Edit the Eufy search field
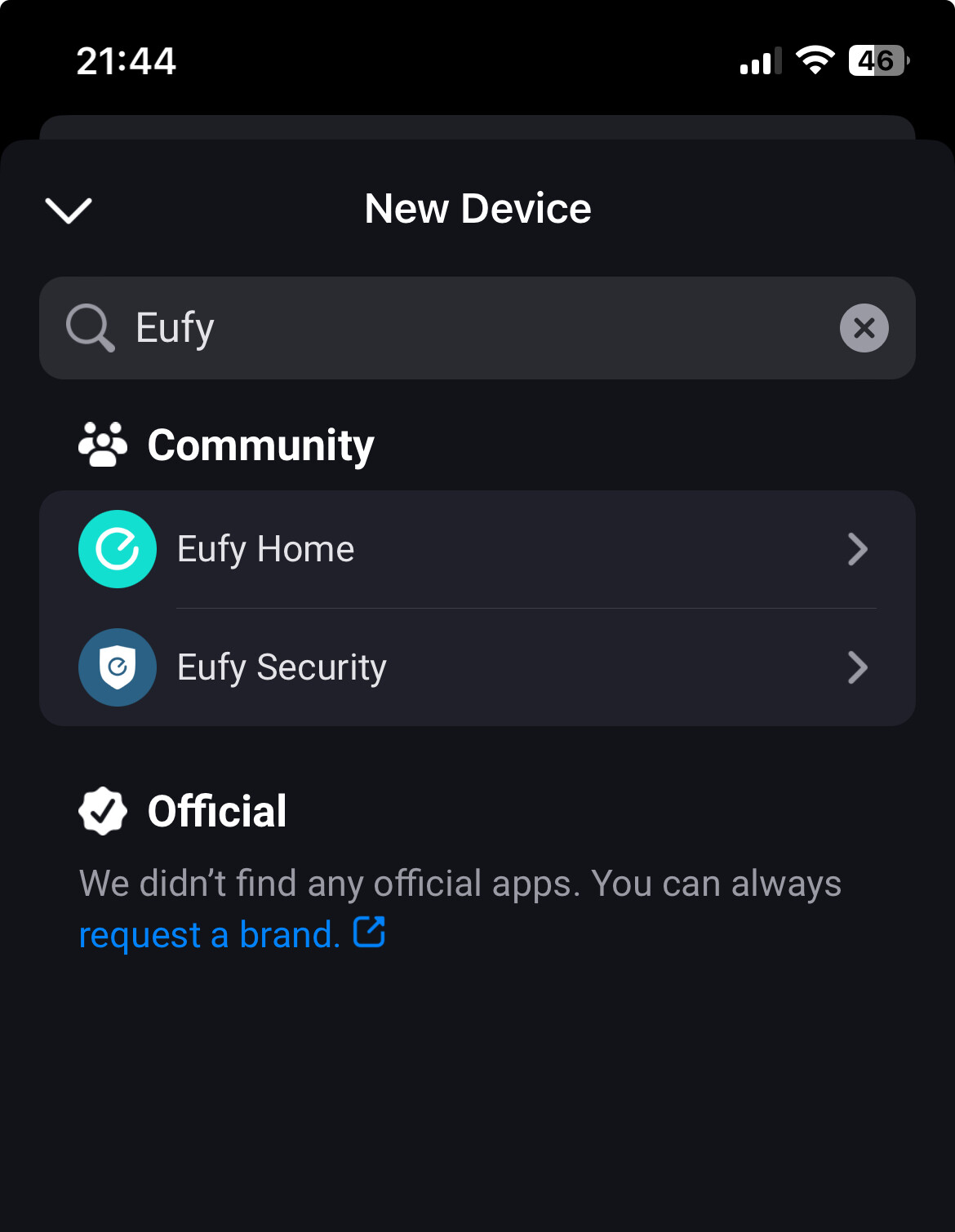The width and height of the screenshot is (955, 1232). 473,328
